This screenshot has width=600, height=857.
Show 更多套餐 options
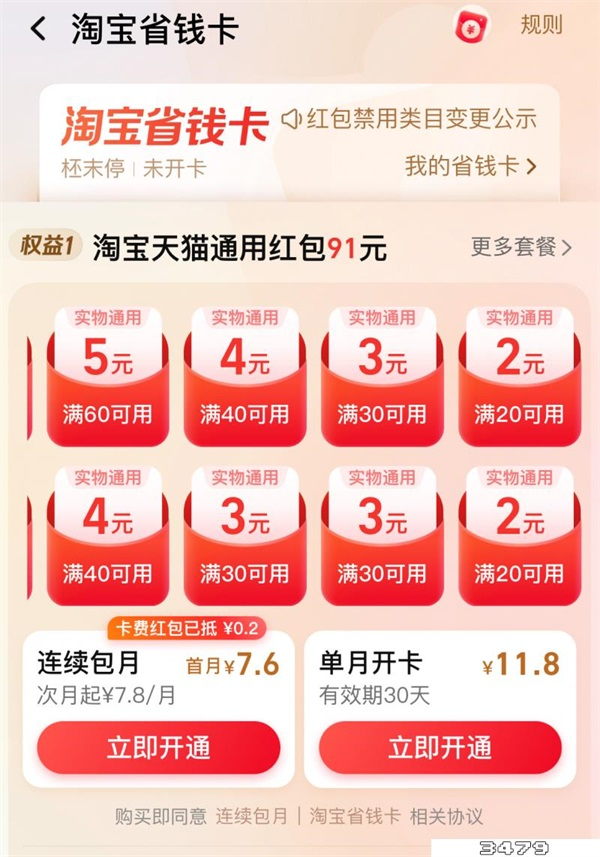point(521,247)
